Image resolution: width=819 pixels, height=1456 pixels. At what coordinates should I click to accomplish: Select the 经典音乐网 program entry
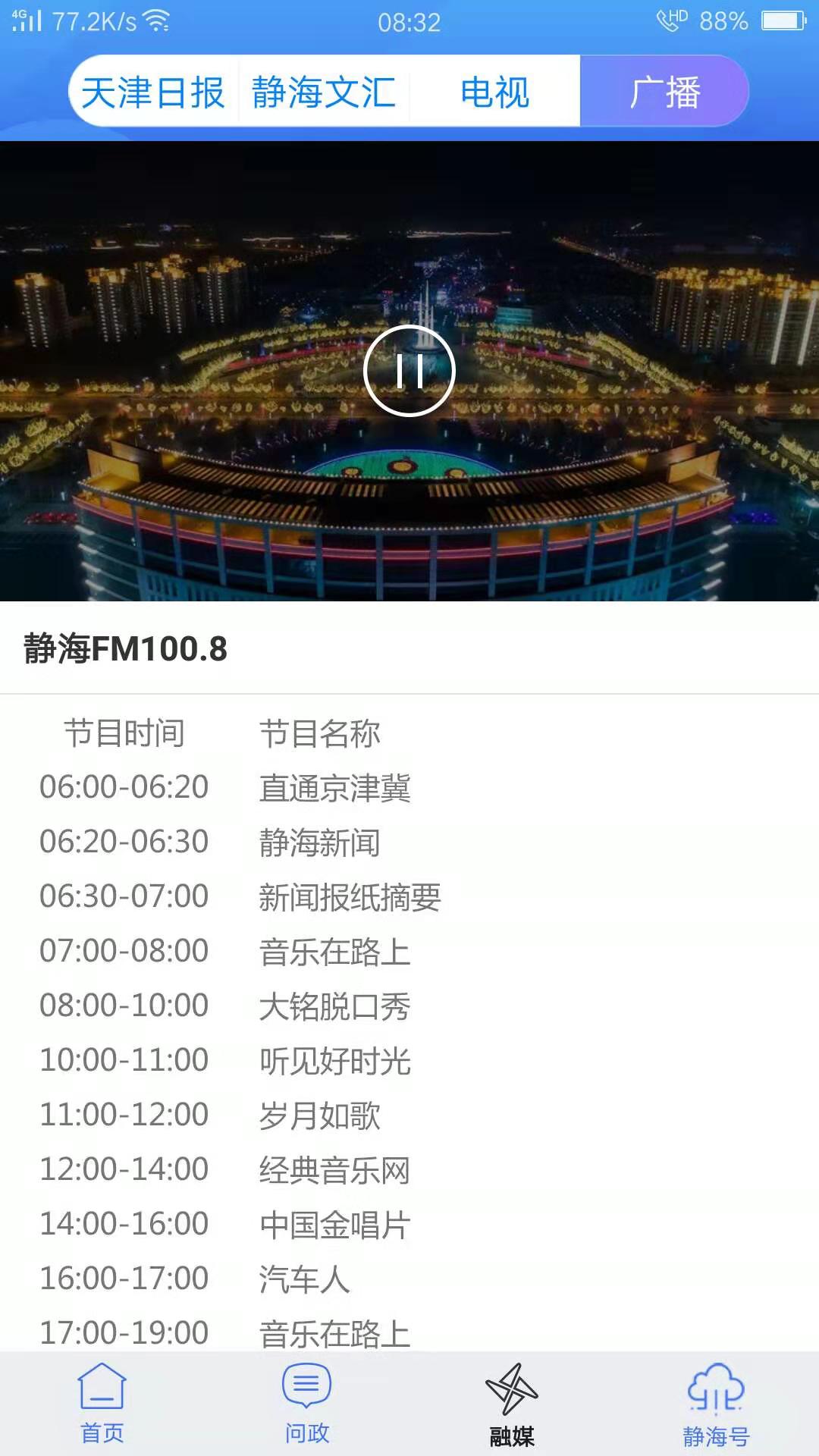334,1170
